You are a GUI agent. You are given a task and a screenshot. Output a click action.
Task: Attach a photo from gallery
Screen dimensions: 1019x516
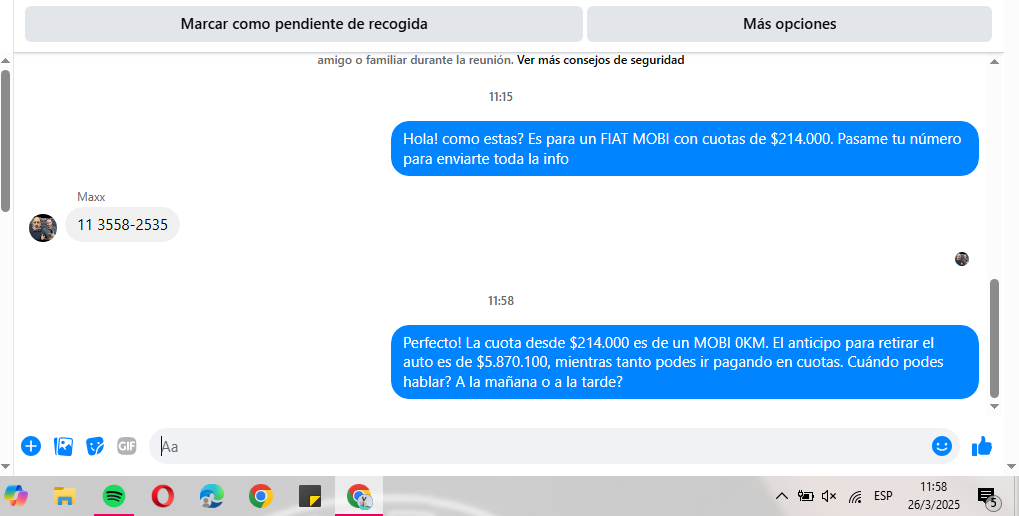click(63, 446)
